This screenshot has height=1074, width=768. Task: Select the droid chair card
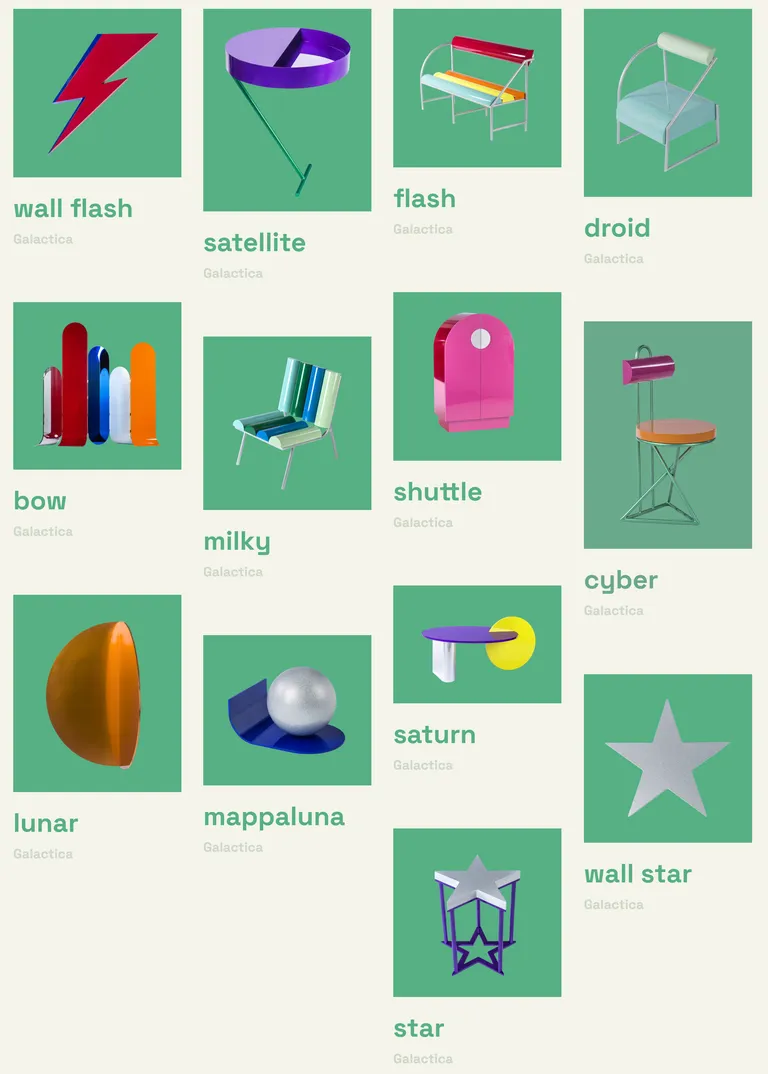(x=667, y=103)
